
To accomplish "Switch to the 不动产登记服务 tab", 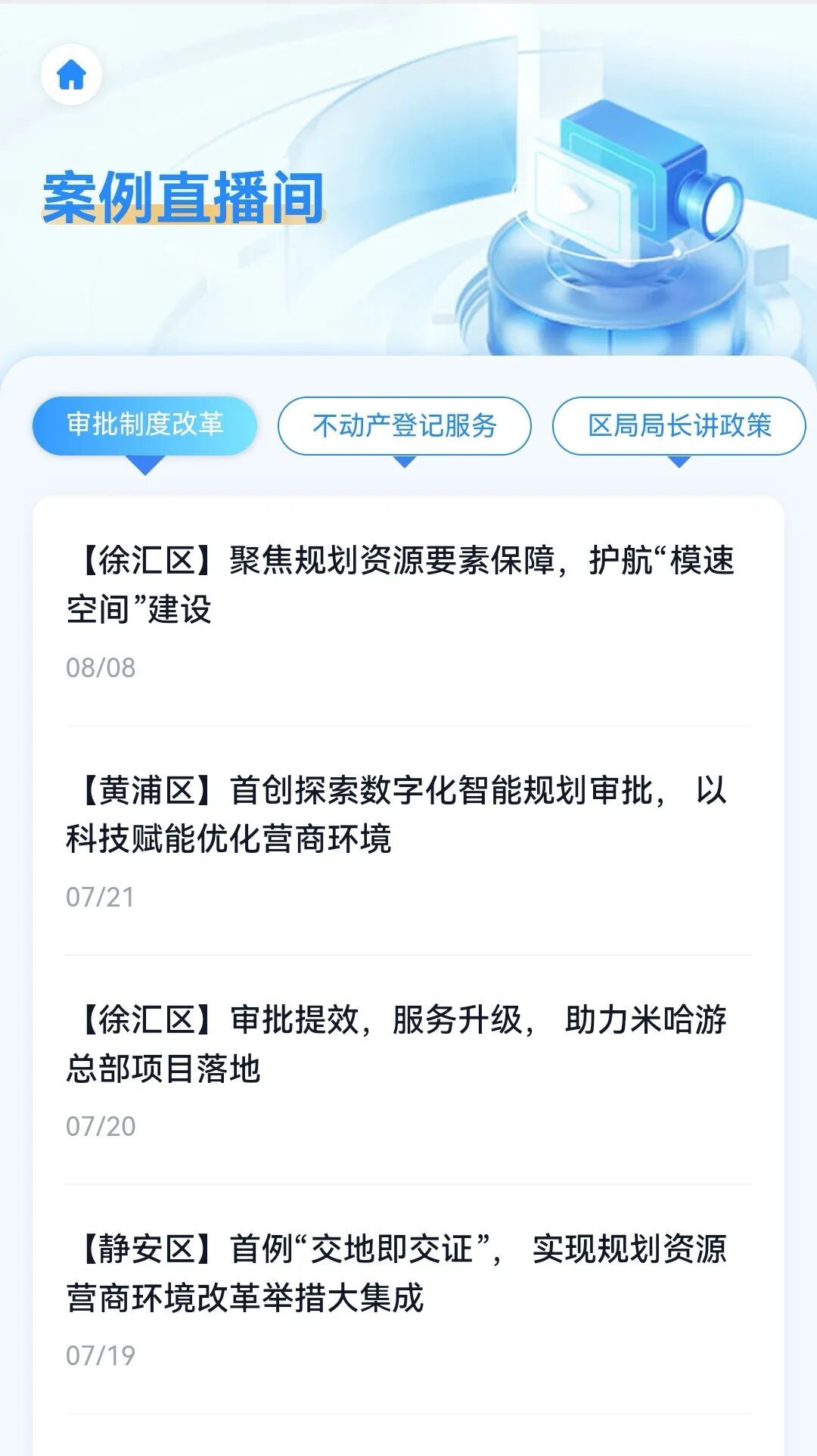I will coord(404,426).
